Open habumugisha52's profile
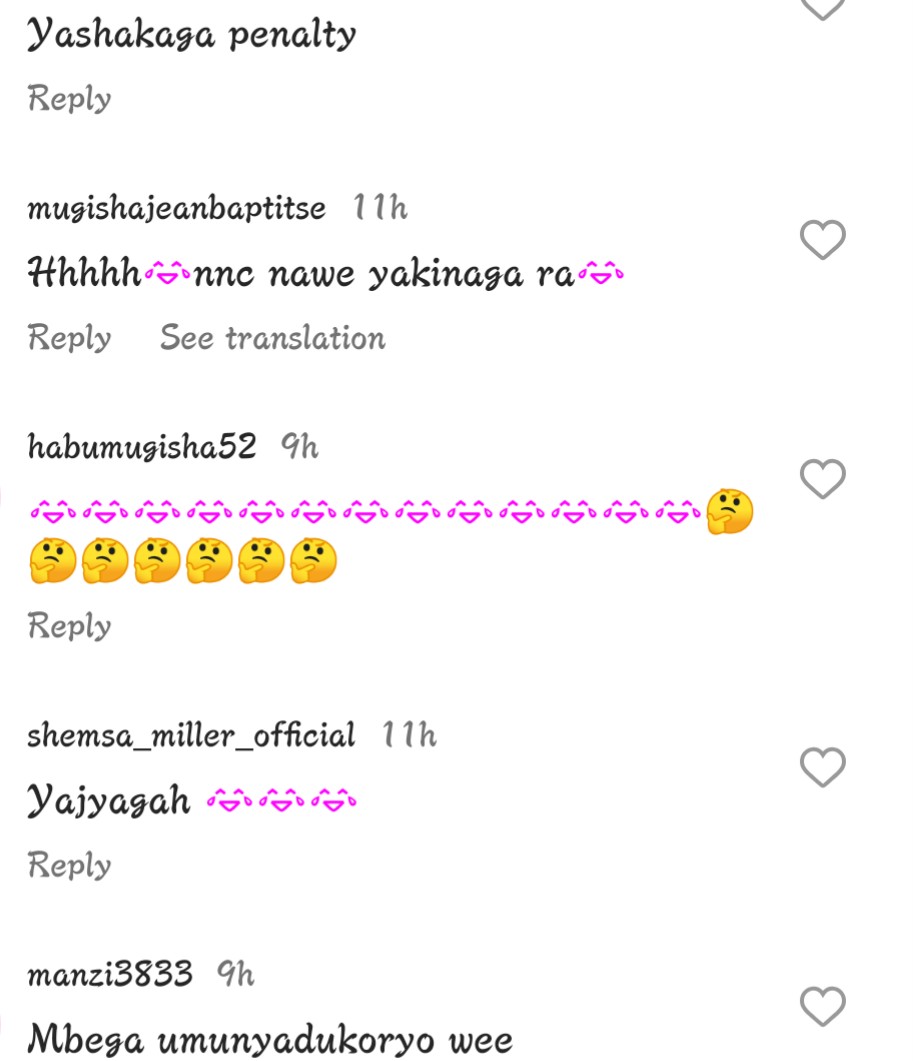 tap(141, 447)
